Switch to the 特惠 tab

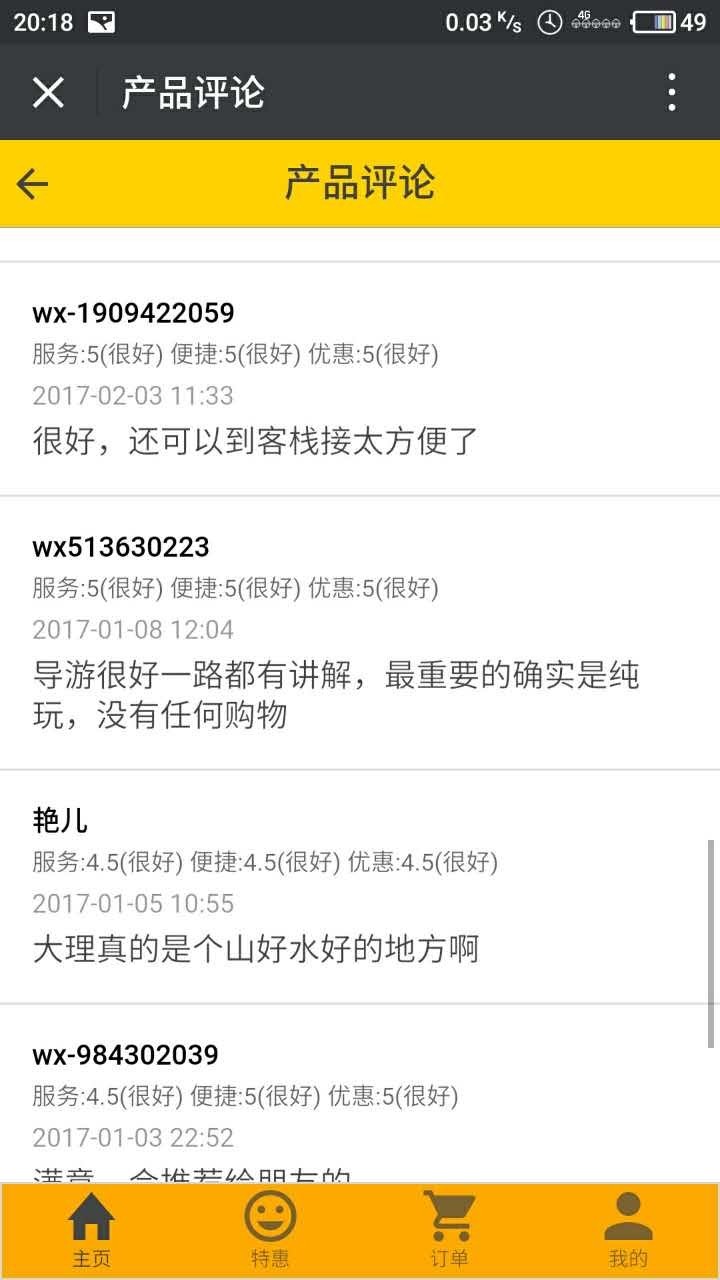pyautogui.click(x=270, y=1230)
